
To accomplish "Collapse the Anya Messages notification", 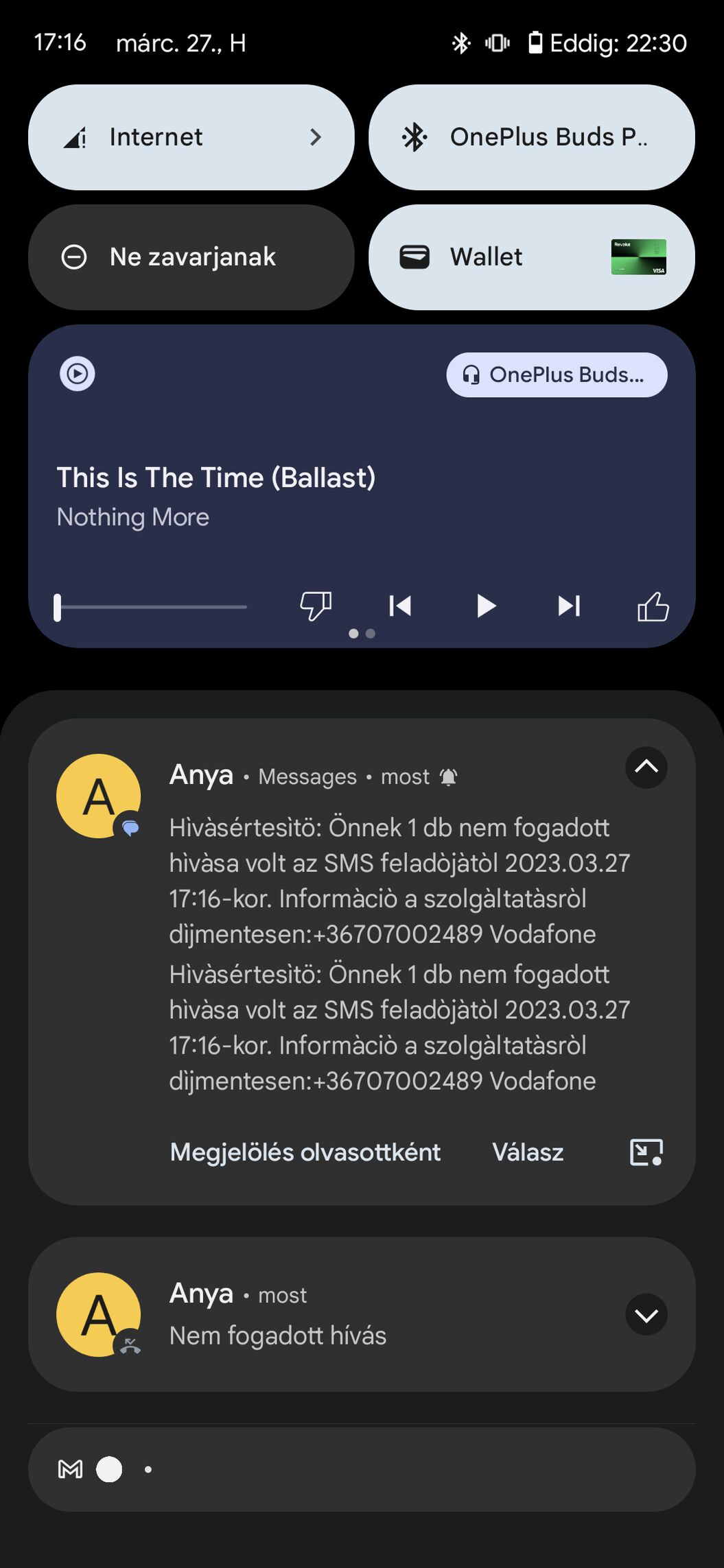I will [x=646, y=767].
